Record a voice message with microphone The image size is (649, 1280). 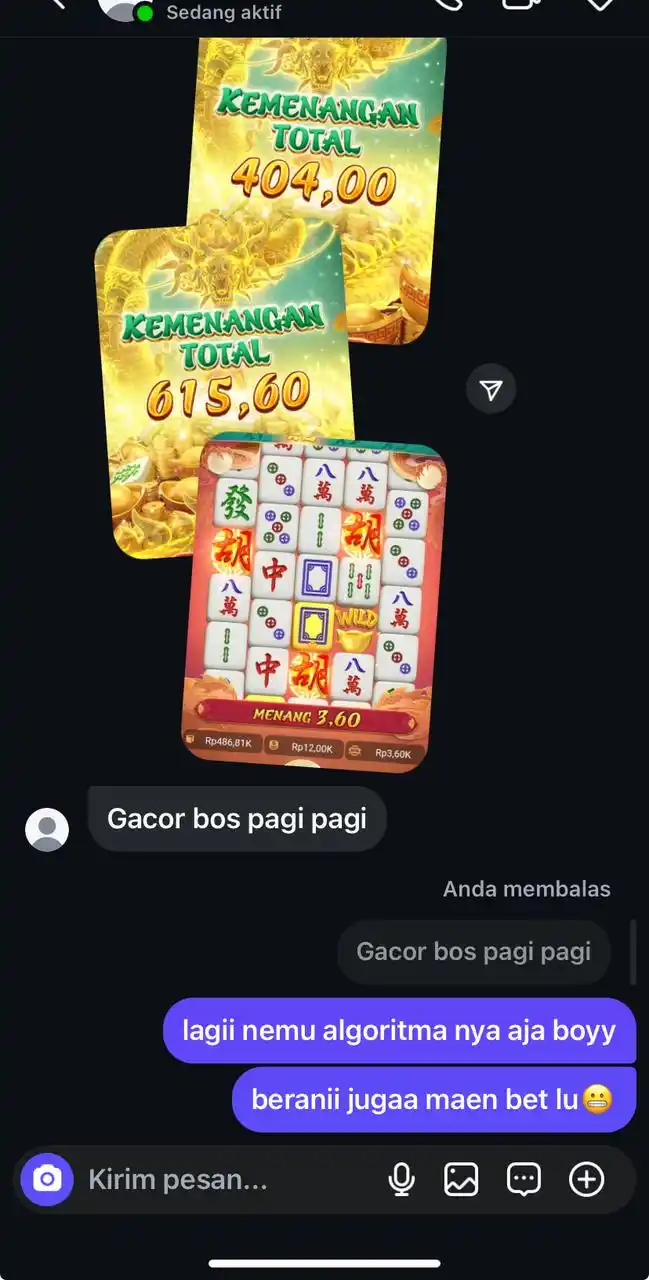click(401, 1179)
